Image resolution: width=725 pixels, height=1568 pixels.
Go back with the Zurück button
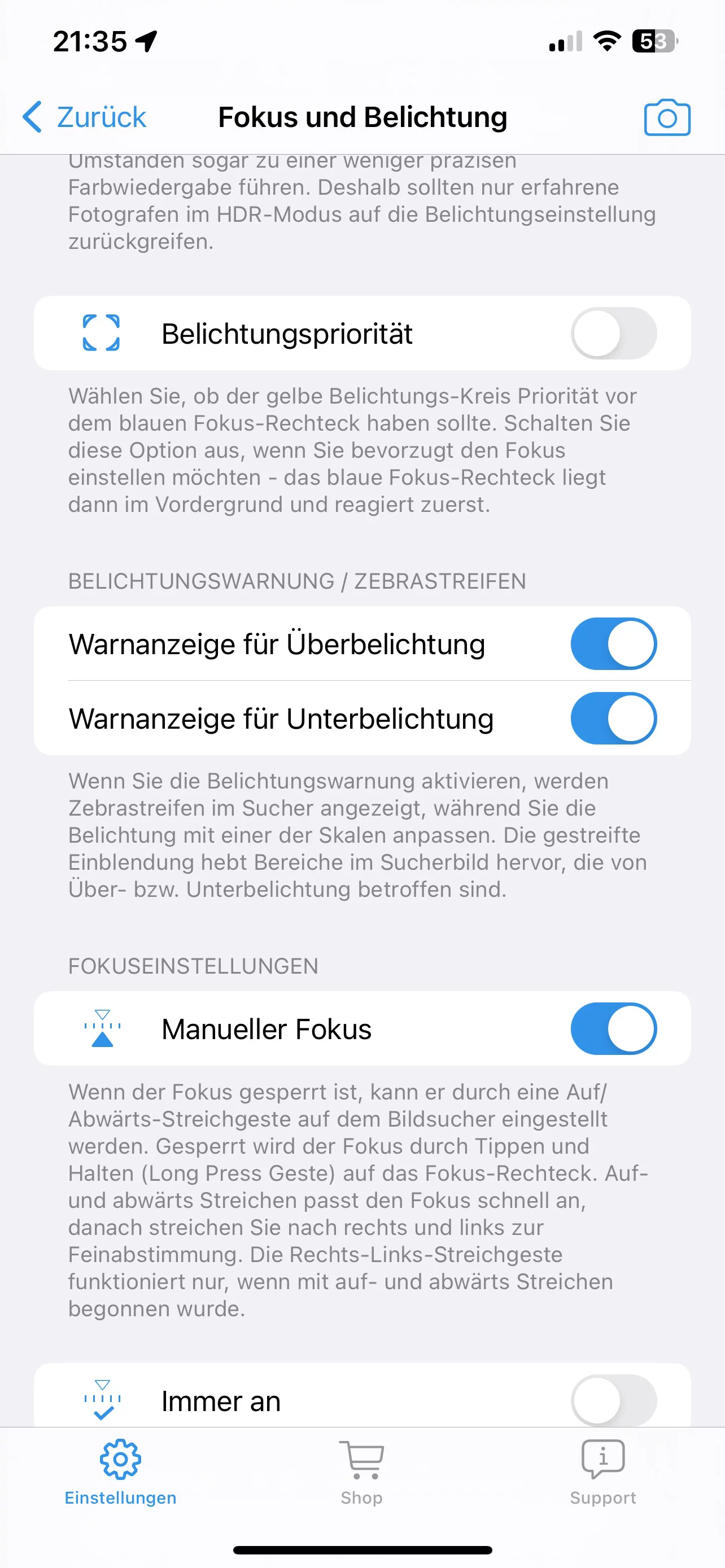pyautogui.click(x=84, y=117)
